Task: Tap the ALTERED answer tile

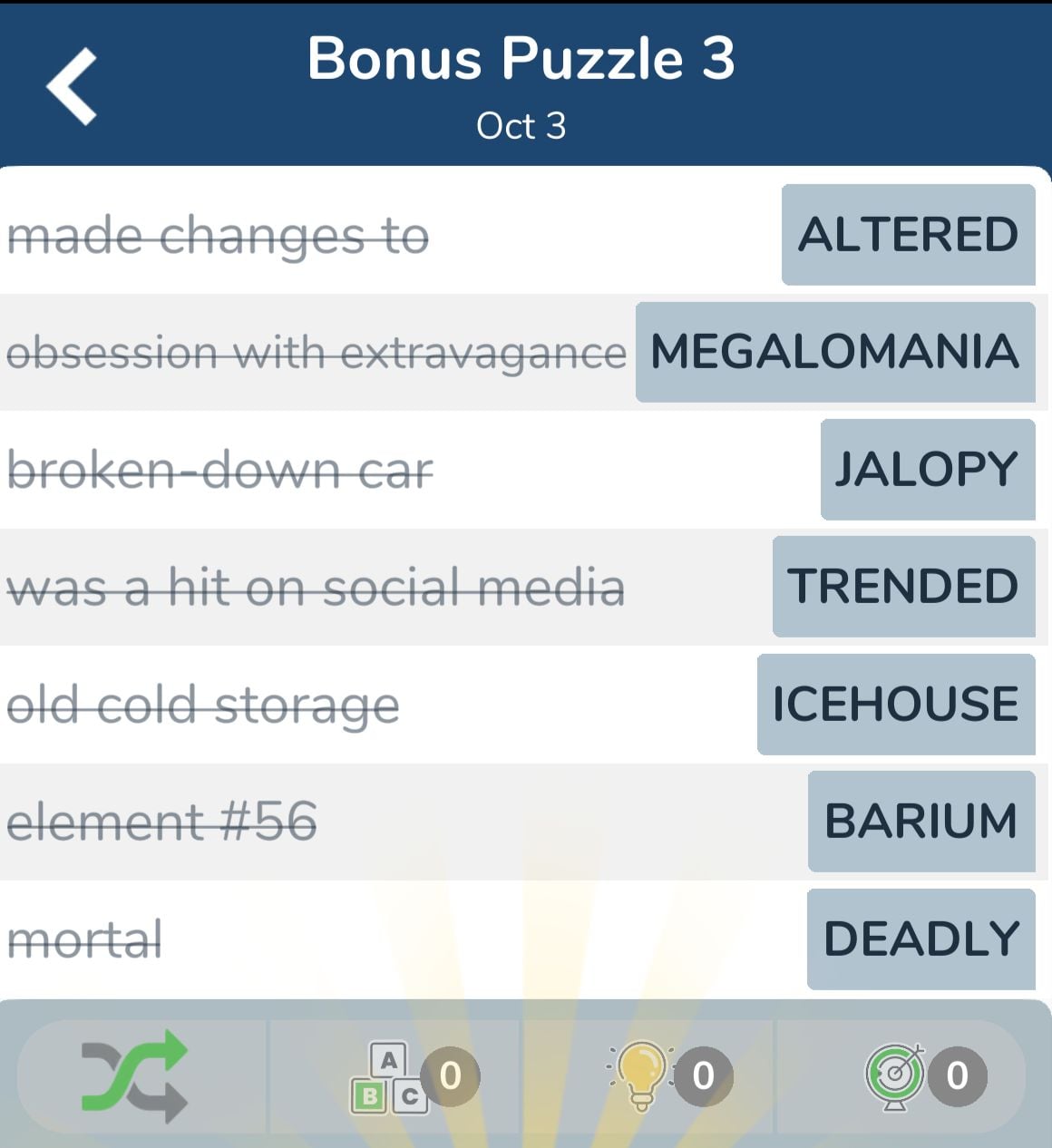Action: pyautogui.click(x=908, y=235)
